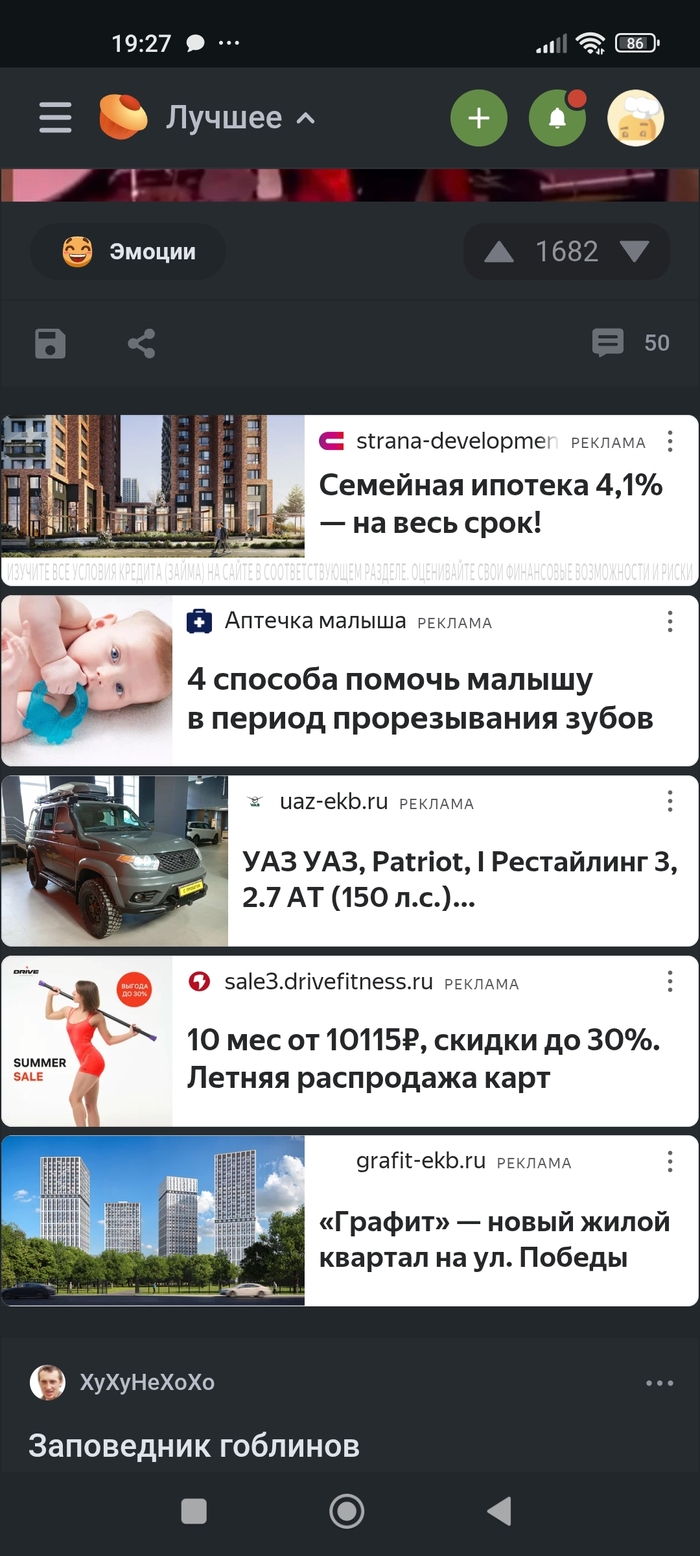Screen dimensions: 700x1556
Task: Share this post
Action: coord(141,344)
